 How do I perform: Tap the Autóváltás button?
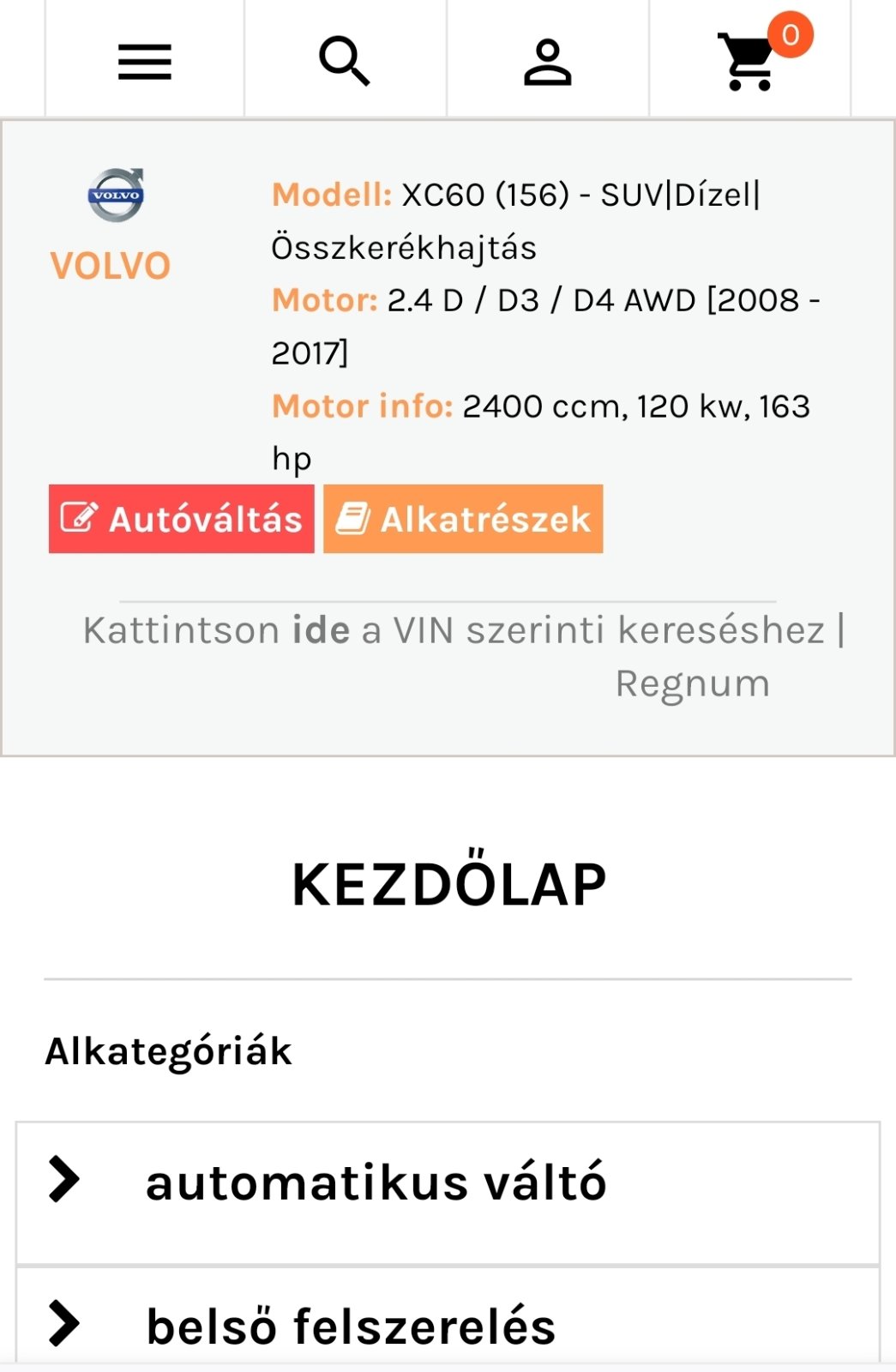coord(182,519)
